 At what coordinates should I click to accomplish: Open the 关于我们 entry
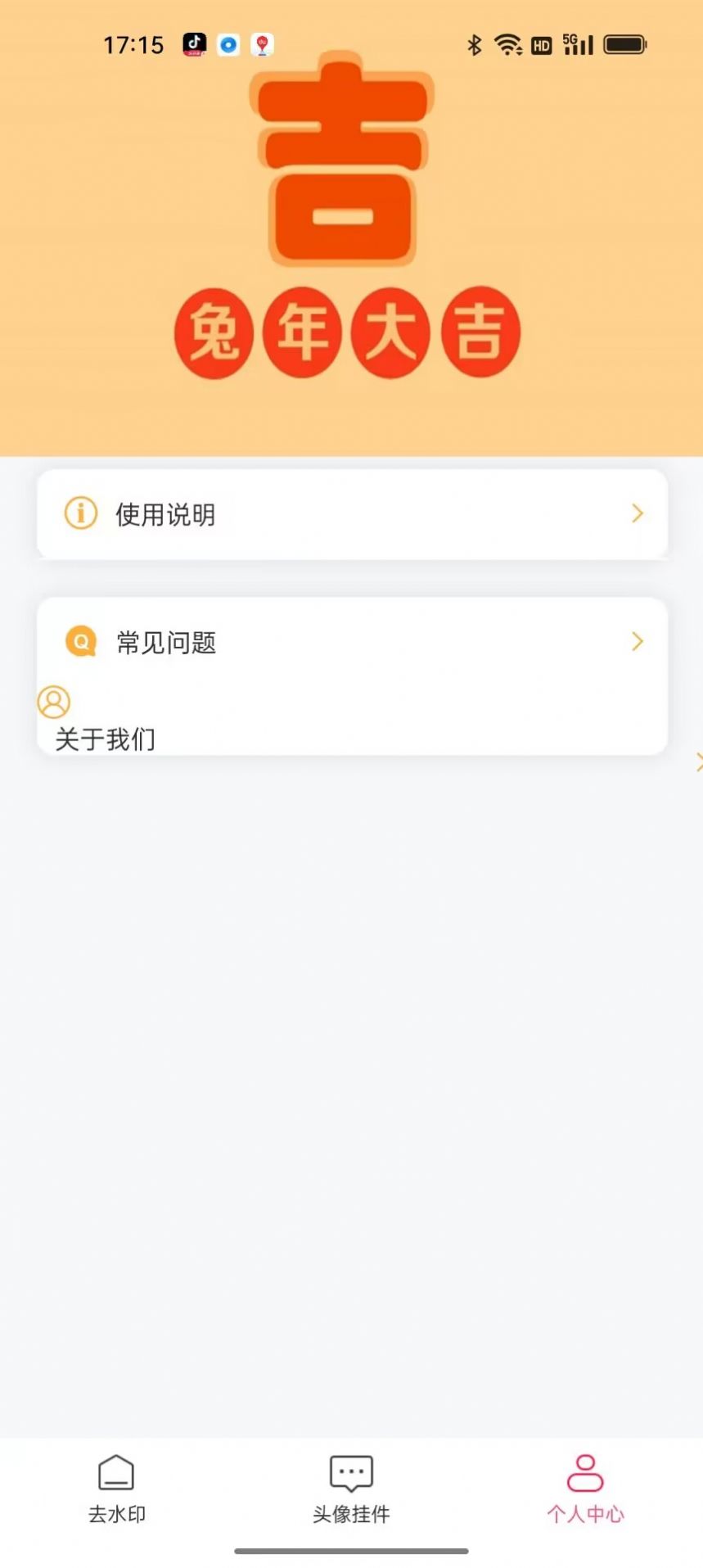pos(104,739)
